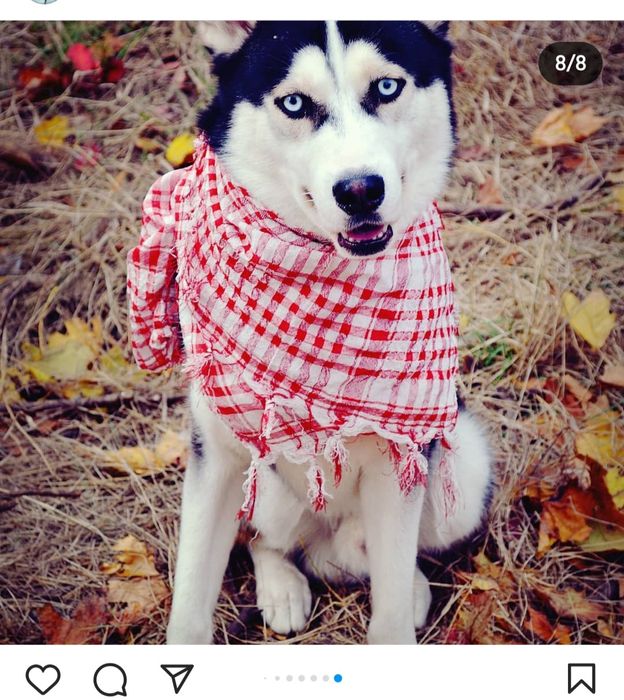Viewport: 624px width, 700px height.
Task: Share the post via paper plane icon
Action: point(177,678)
